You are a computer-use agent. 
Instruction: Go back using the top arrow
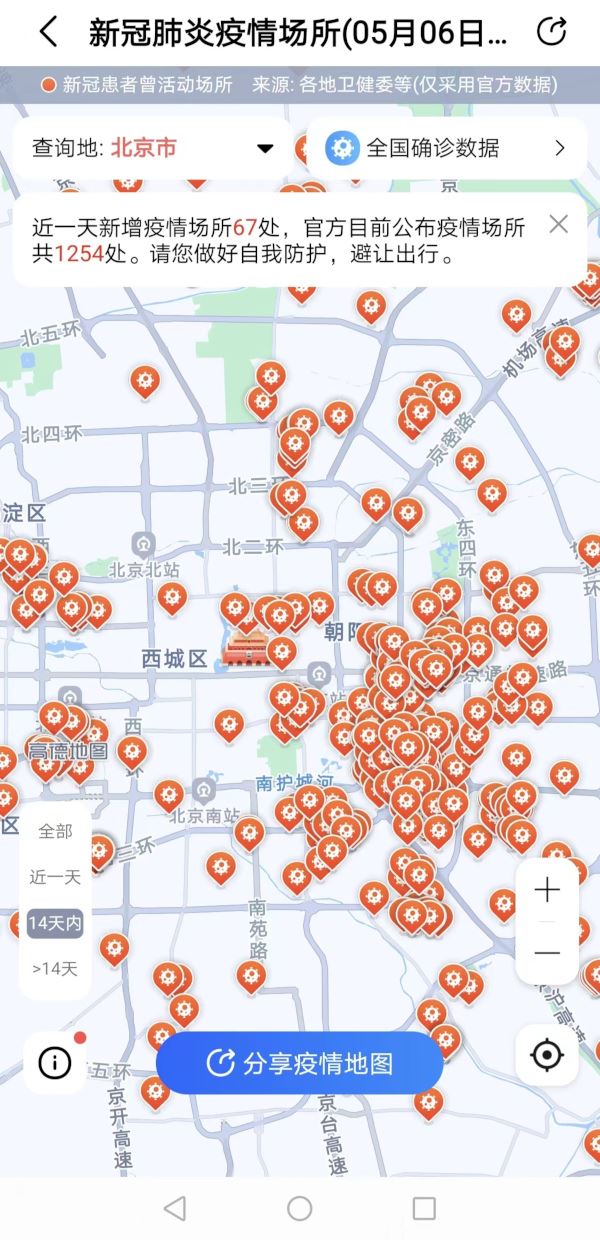[47, 32]
